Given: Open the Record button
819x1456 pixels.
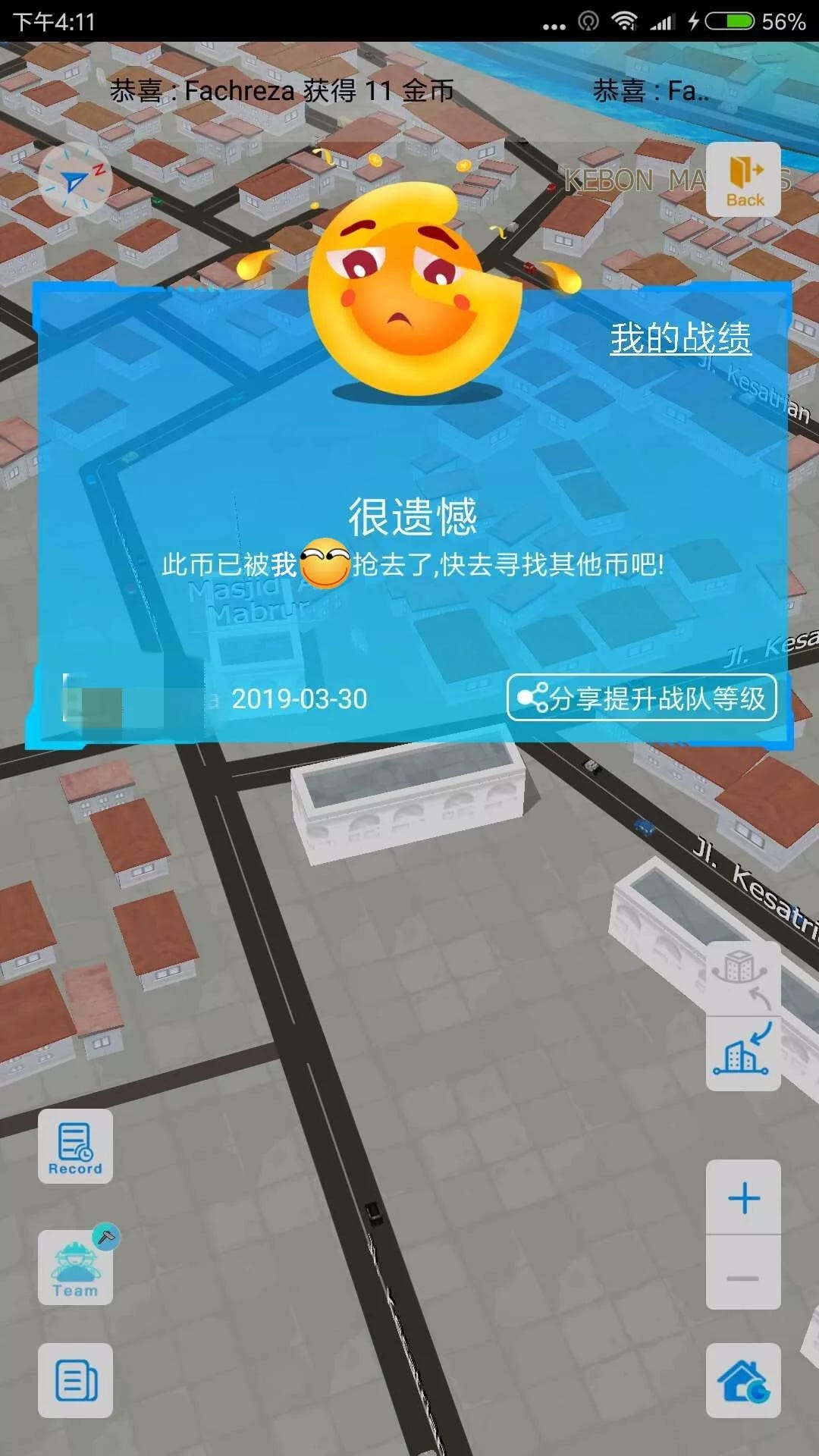Looking at the screenshot, I should pyautogui.click(x=75, y=1146).
